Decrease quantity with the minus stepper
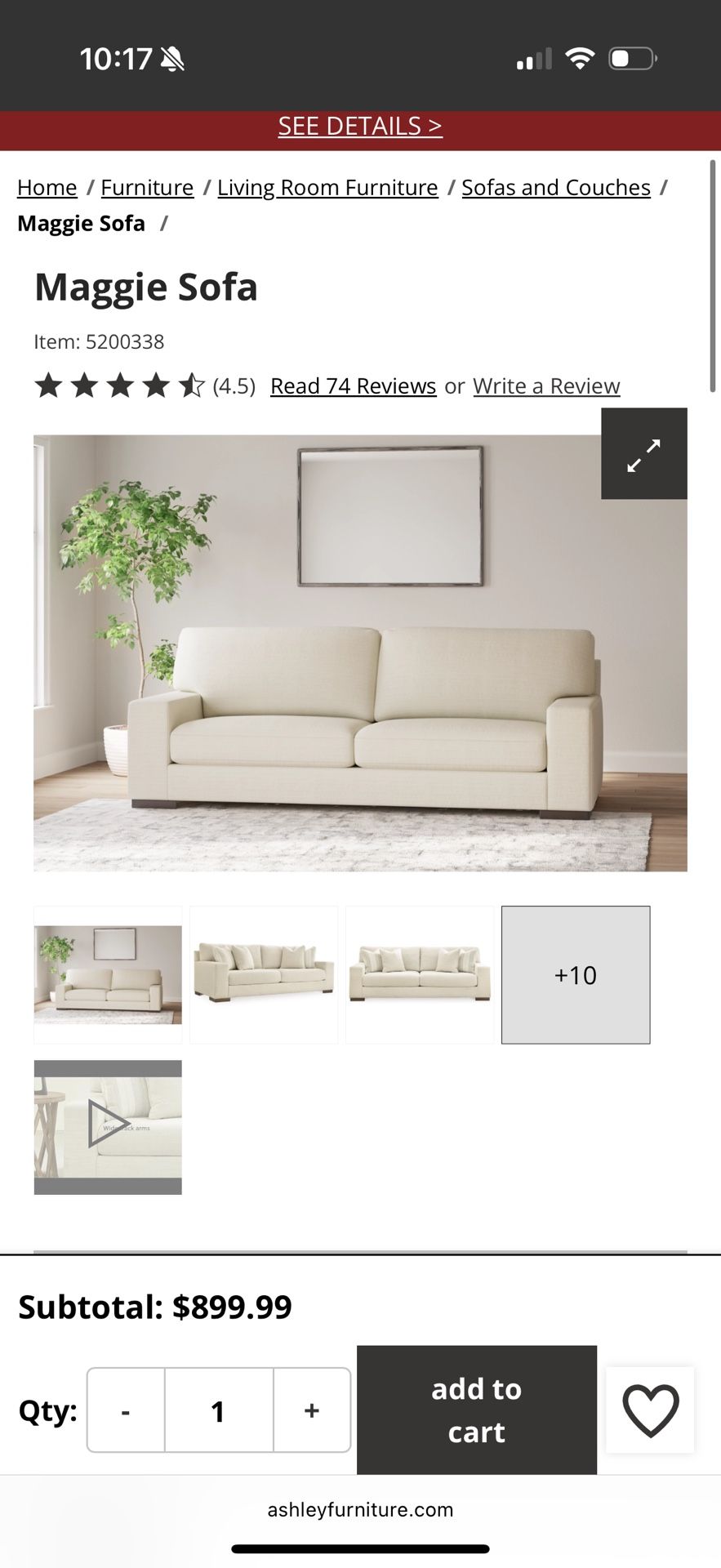Image resolution: width=721 pixels, height=1568 pixels. pyautogui.click(x=124, y=1410)
